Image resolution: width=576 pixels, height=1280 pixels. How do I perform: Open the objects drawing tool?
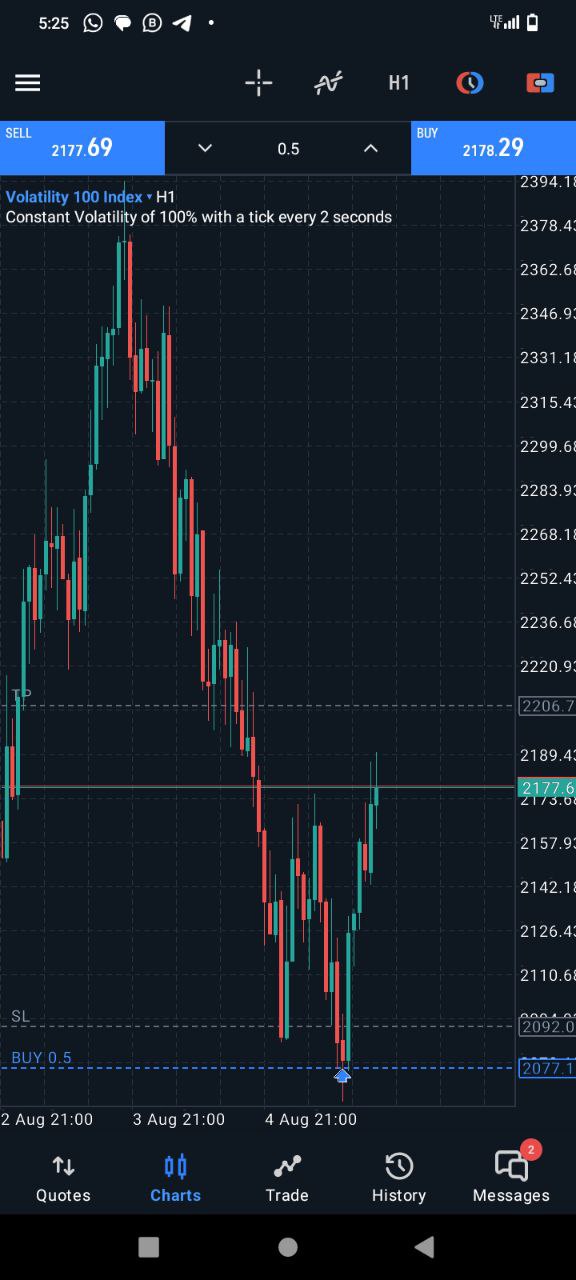470,83
